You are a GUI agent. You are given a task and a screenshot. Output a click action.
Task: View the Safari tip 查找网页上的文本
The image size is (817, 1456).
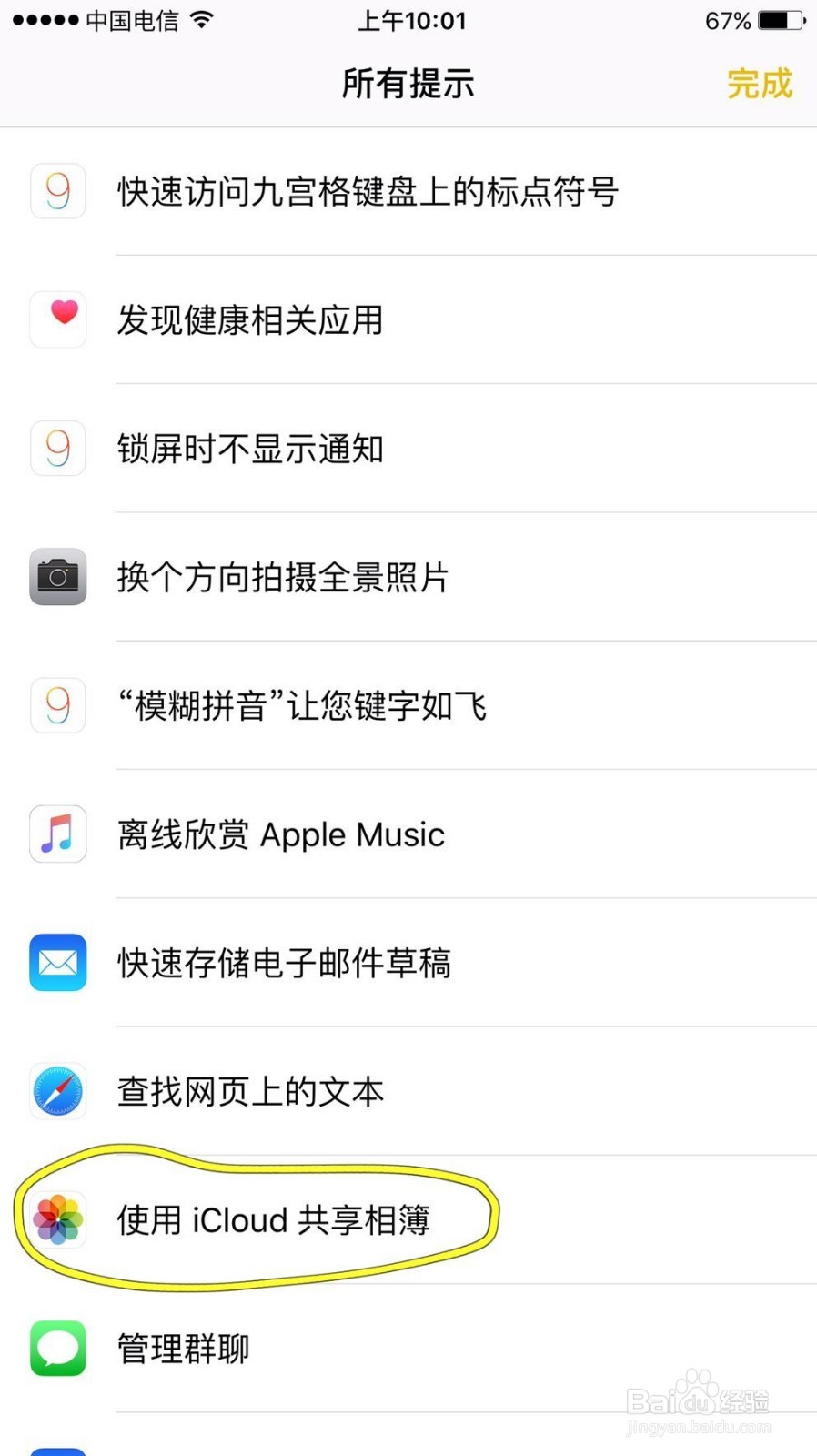(x=250, y=1091)
